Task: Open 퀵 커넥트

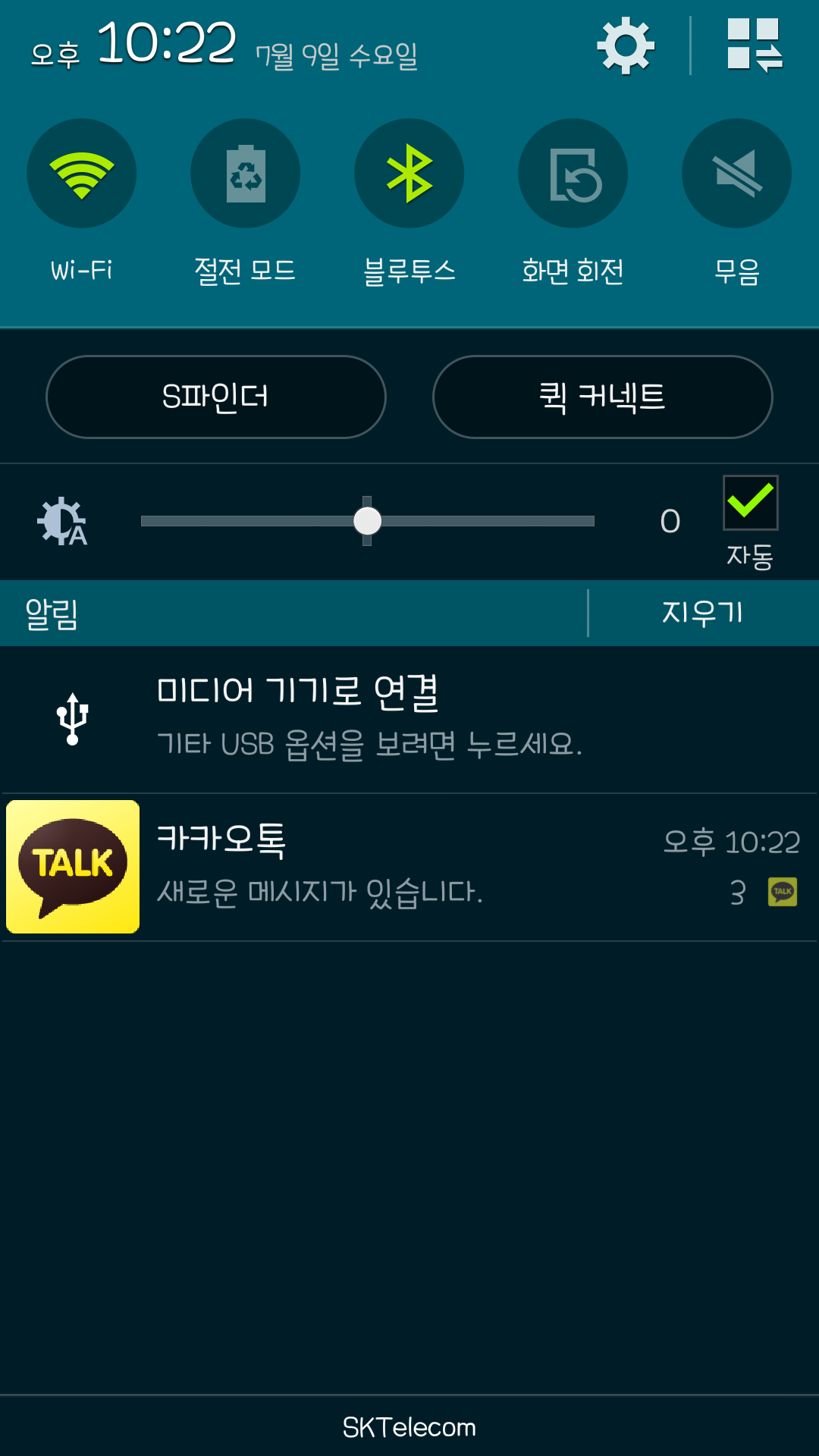Action: (602, 397)
